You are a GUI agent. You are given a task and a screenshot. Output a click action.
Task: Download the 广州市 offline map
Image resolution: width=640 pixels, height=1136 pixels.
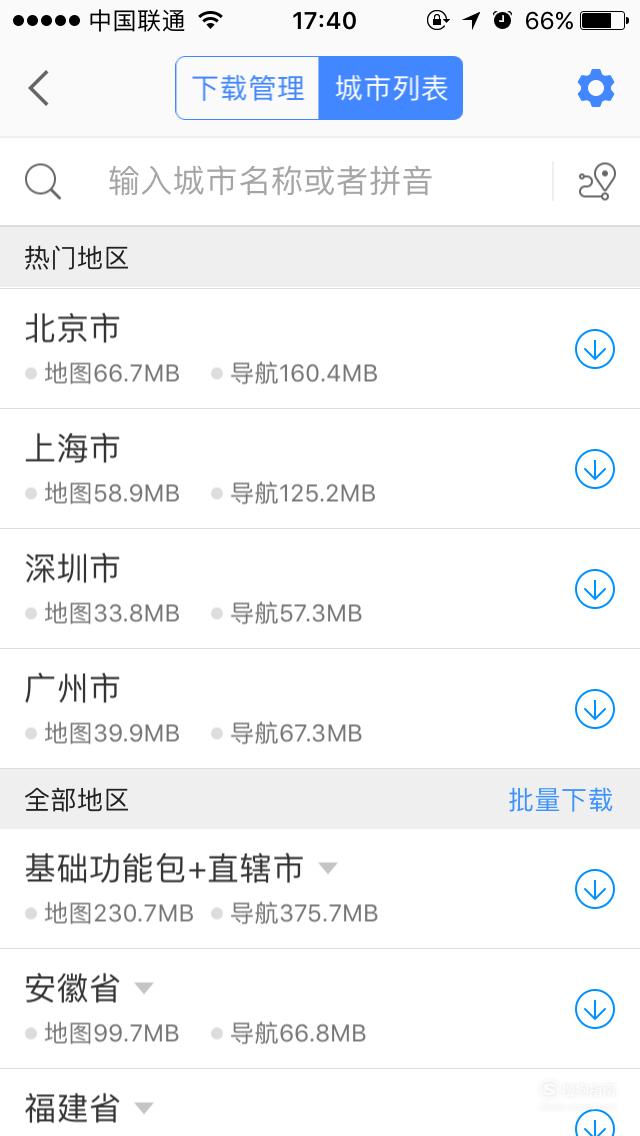pos(595,709)
